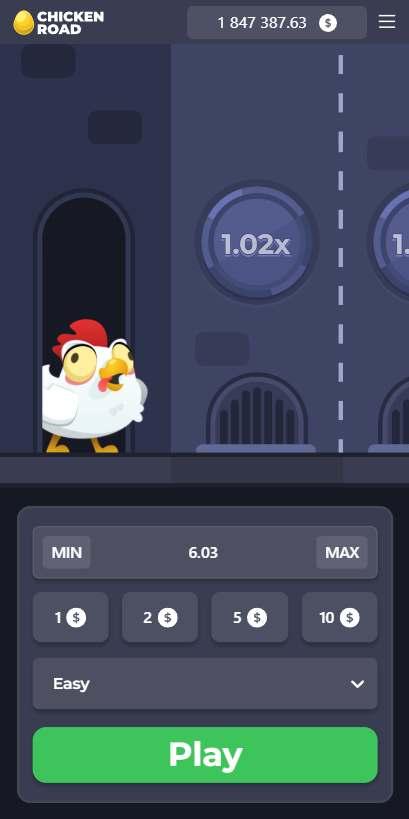Select the 5 dollar bet chip

point(250,617)
